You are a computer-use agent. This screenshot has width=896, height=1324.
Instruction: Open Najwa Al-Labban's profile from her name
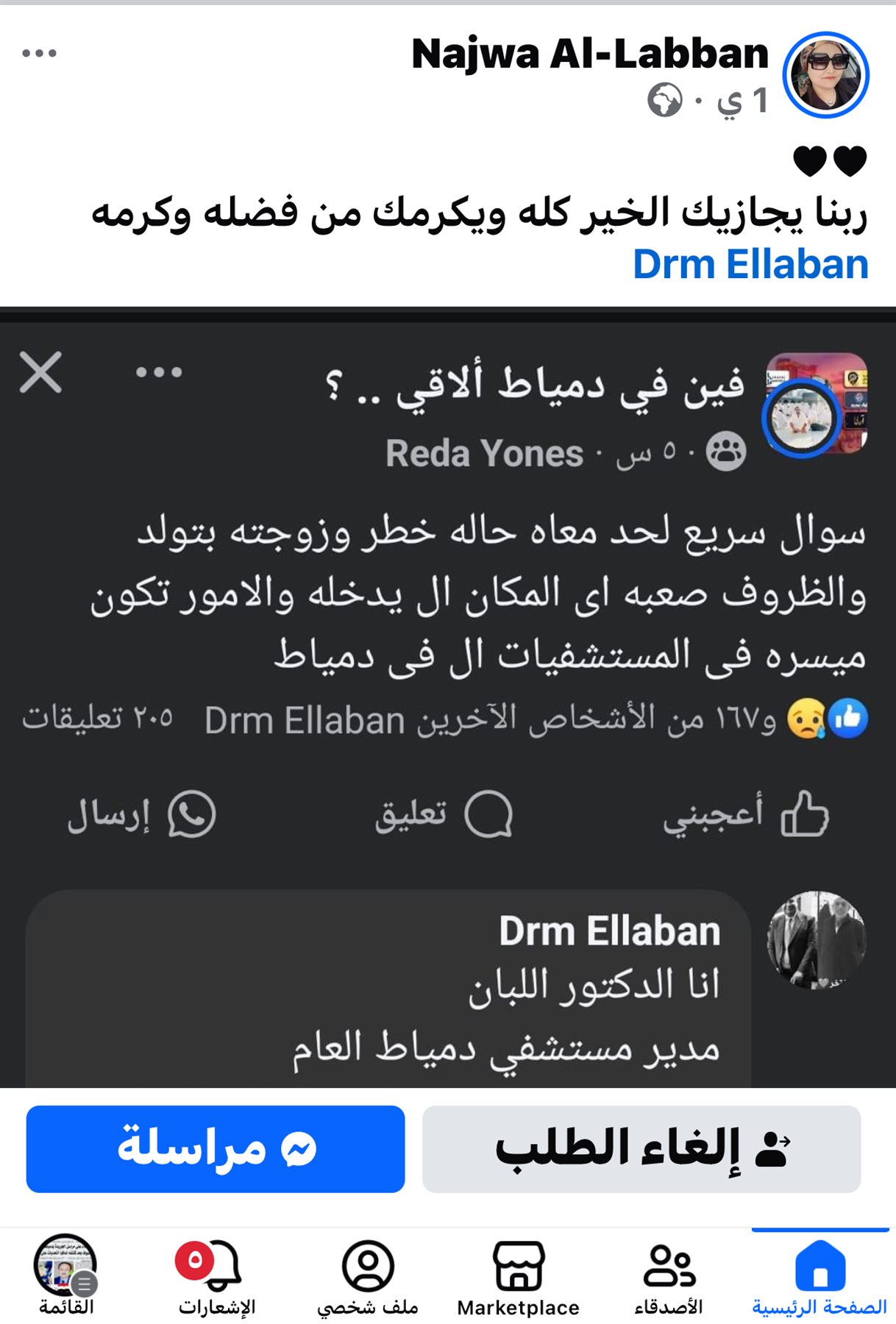coord(590,54)
